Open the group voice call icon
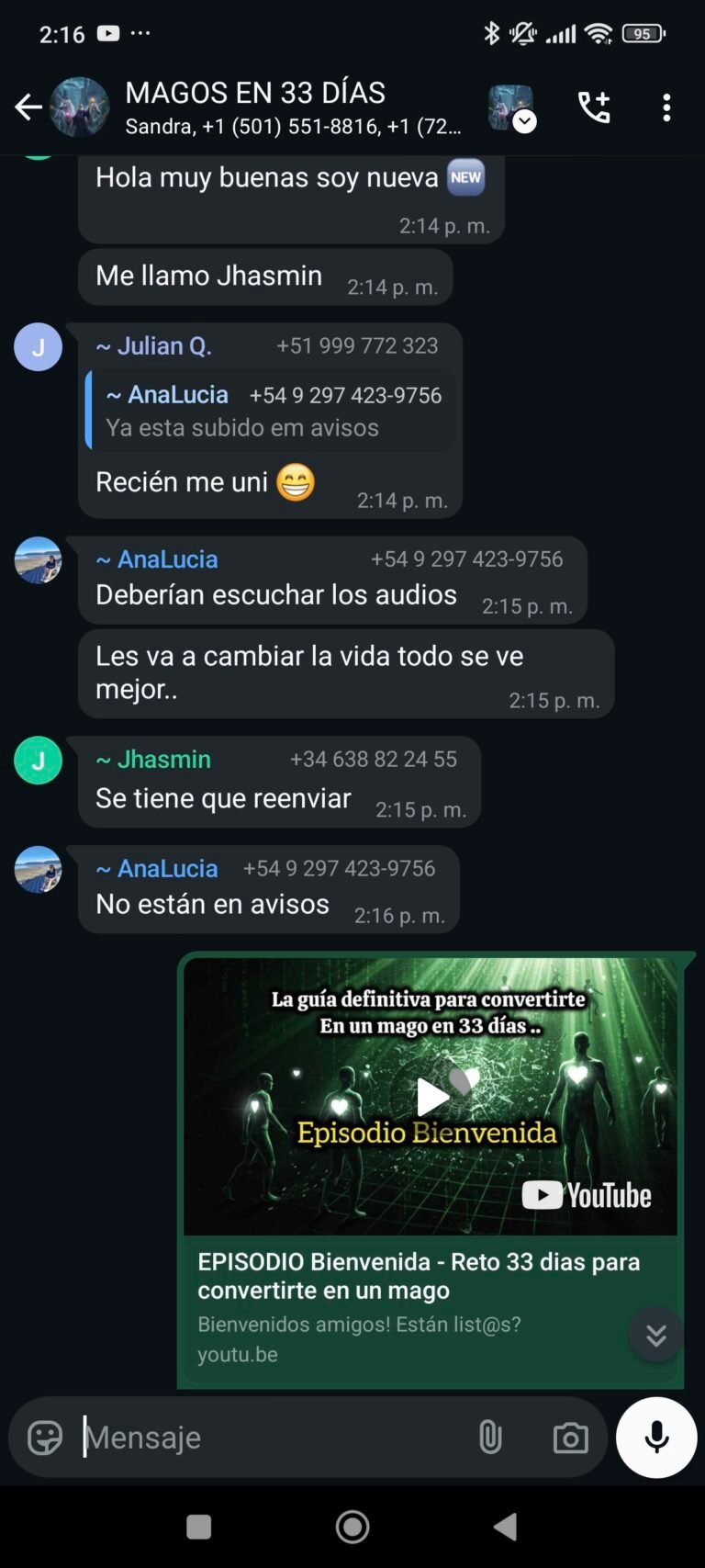Screen dimensions: 705x1568 pos(594,107)
